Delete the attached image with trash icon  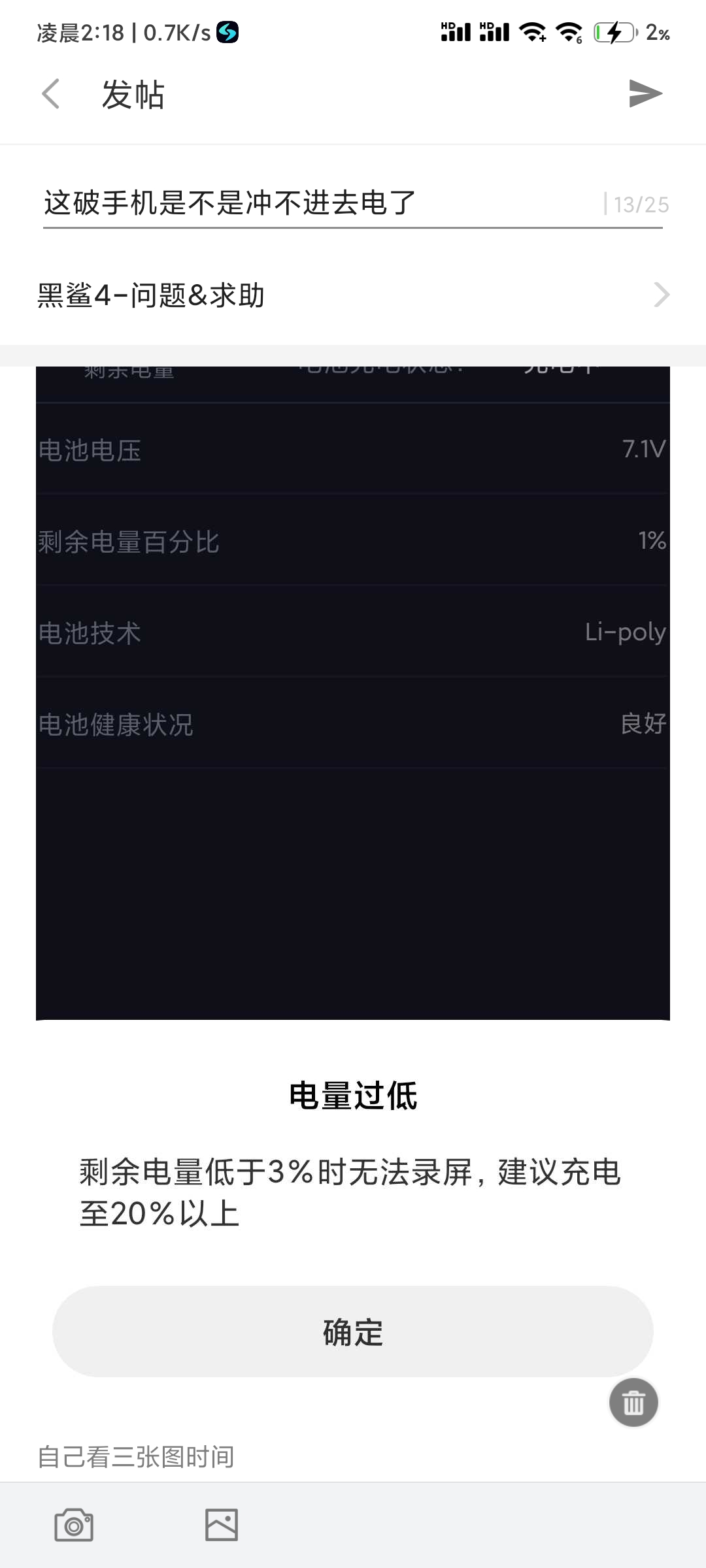(x=633, y=1402)
